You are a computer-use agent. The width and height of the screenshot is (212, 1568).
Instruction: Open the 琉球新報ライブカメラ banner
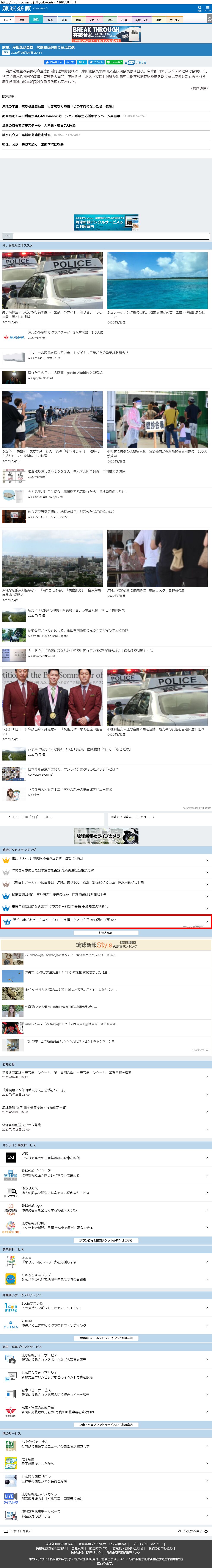pyautogui.click(x=106, y=835)
